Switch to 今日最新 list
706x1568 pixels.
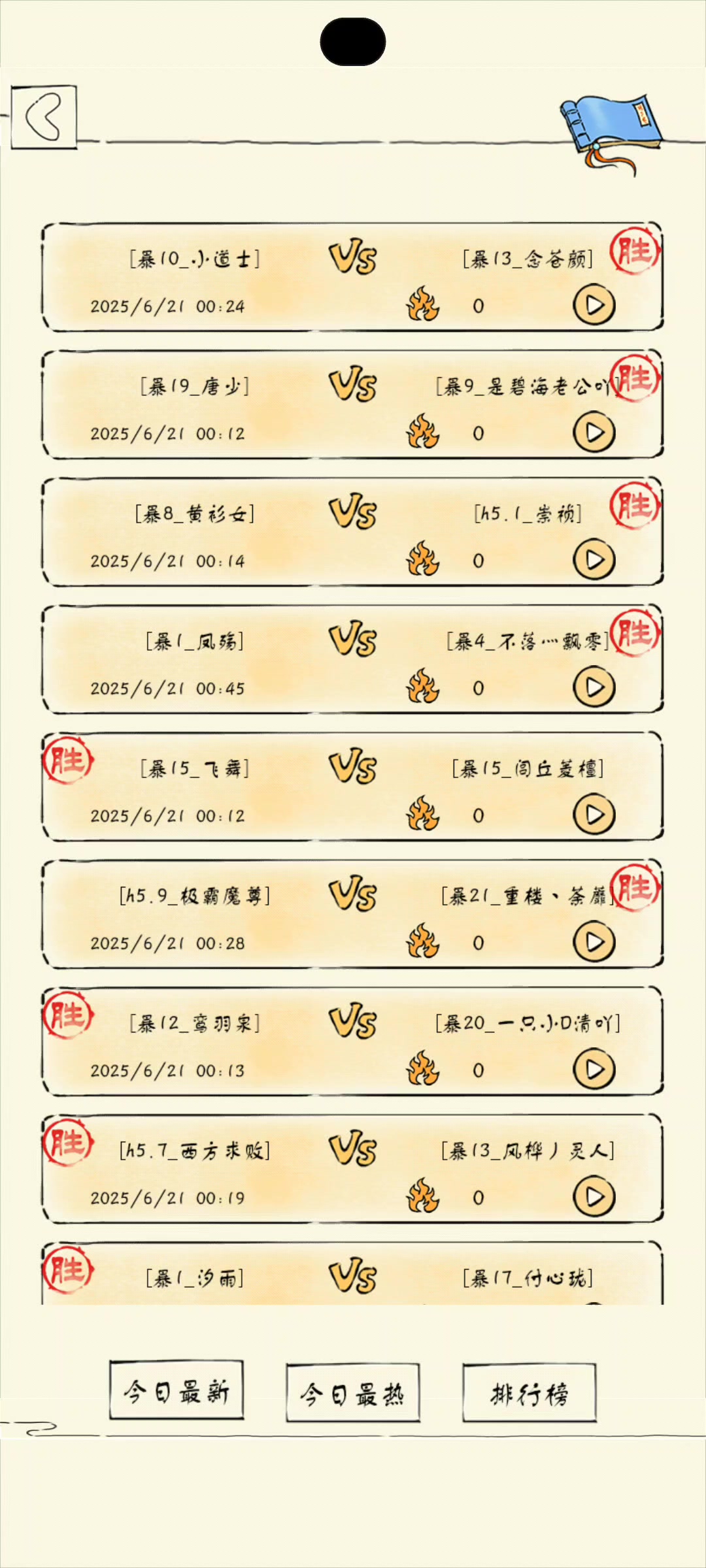(176, 1392)
